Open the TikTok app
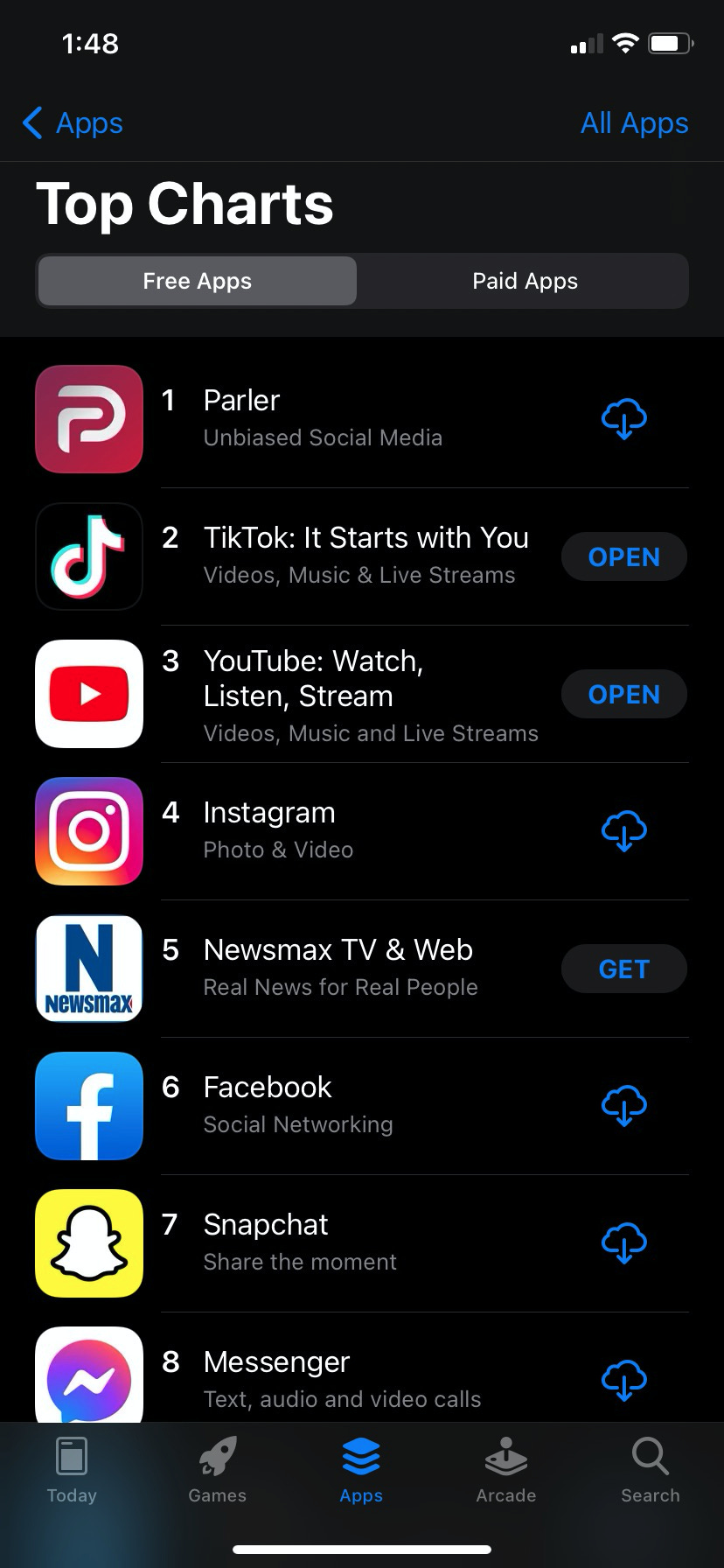This screenshot has width=724, height=1568. tap(624, 556)
